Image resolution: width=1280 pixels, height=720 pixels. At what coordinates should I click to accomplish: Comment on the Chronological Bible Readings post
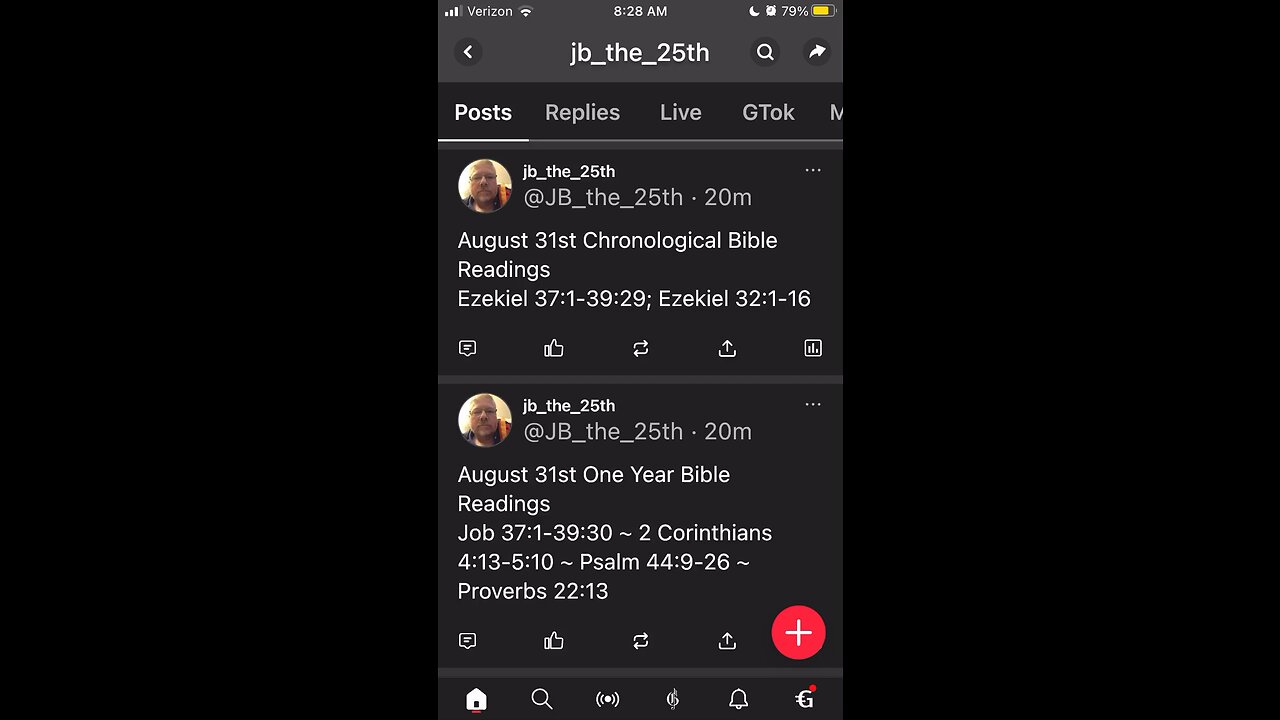pos(467,348)
